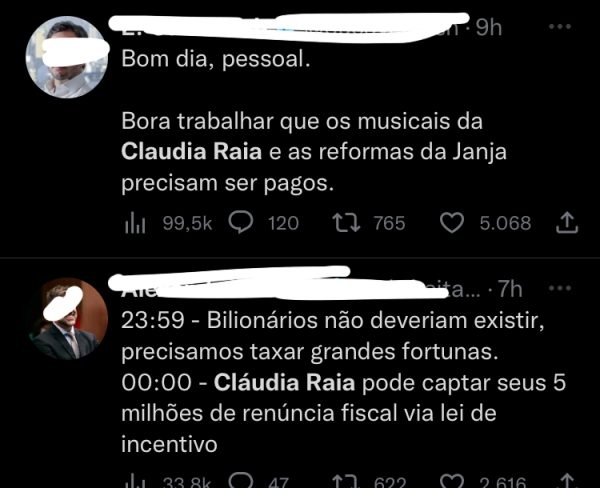This screenshot has width=600, height=488.
Task: Reply to the "Bom dia, pessoal" tweet
Action: (x=242, y=223)
